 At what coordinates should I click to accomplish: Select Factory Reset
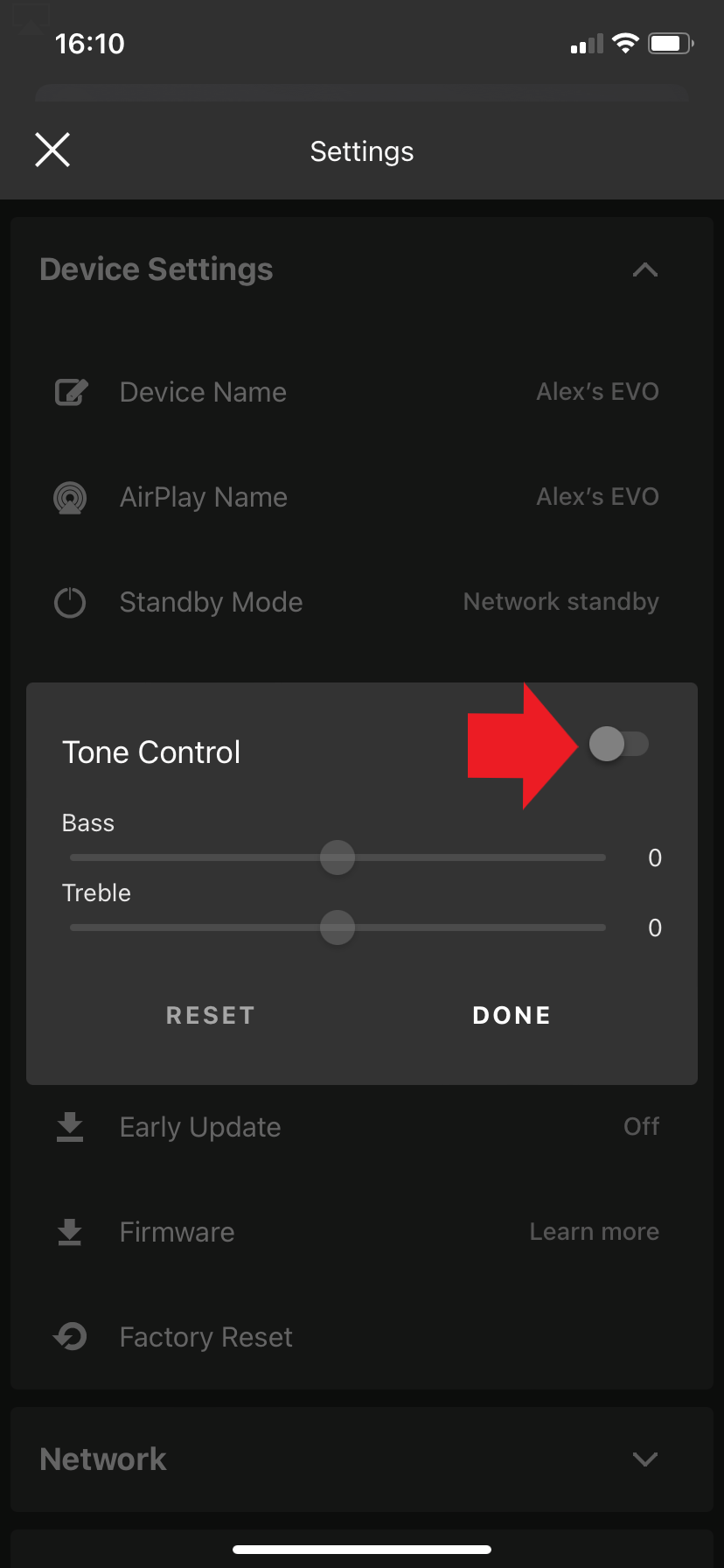coord(205,1337)
